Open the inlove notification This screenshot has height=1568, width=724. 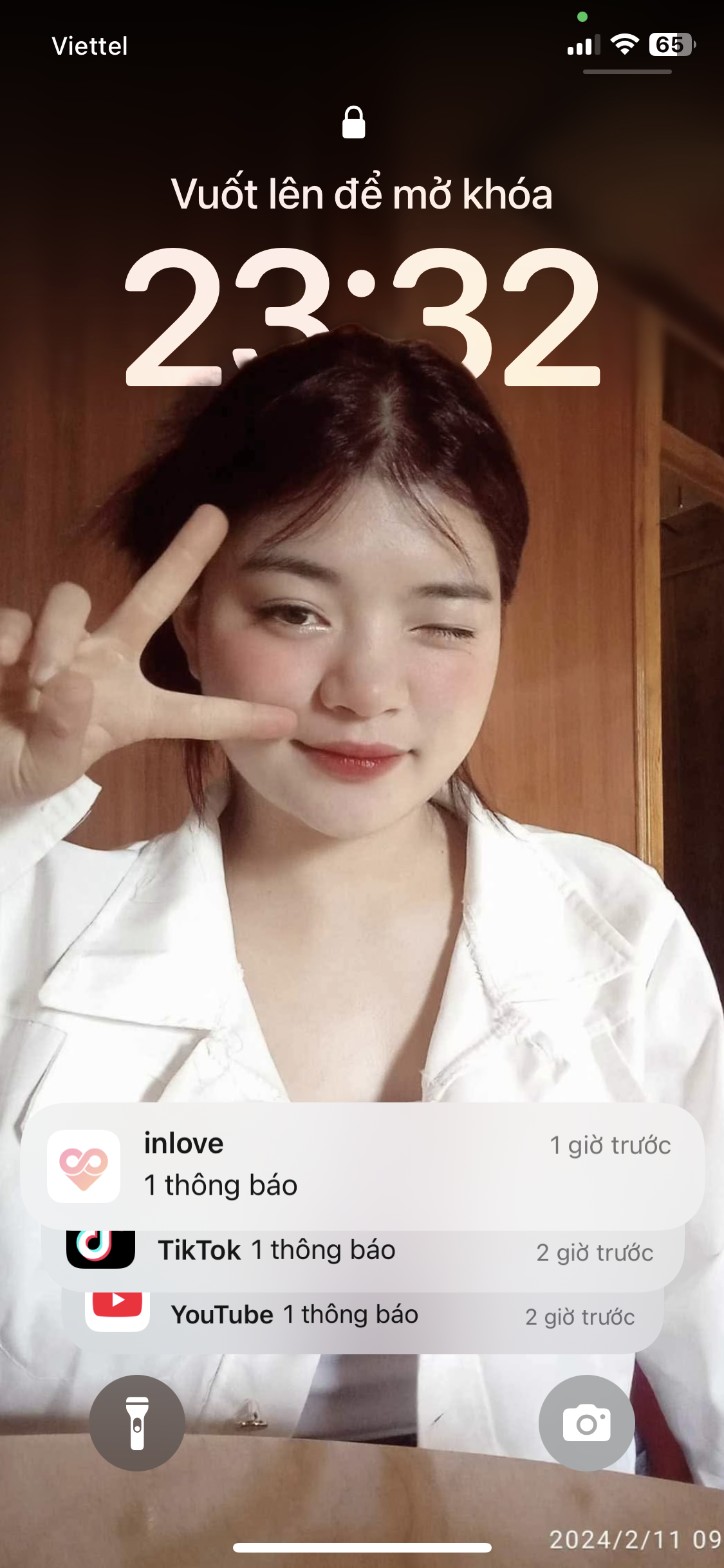coord(362,1165)
